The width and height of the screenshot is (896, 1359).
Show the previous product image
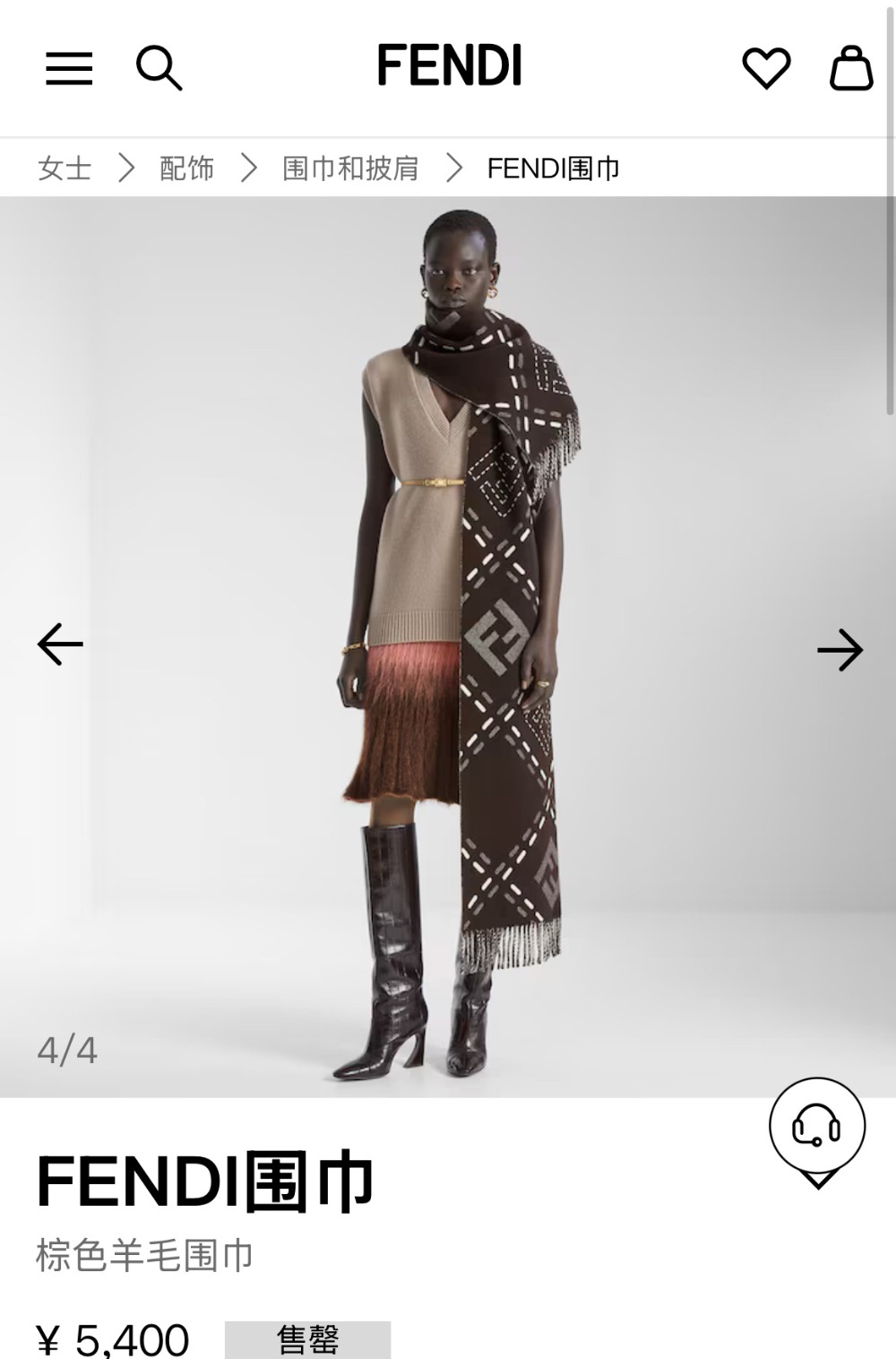(60, 645)
